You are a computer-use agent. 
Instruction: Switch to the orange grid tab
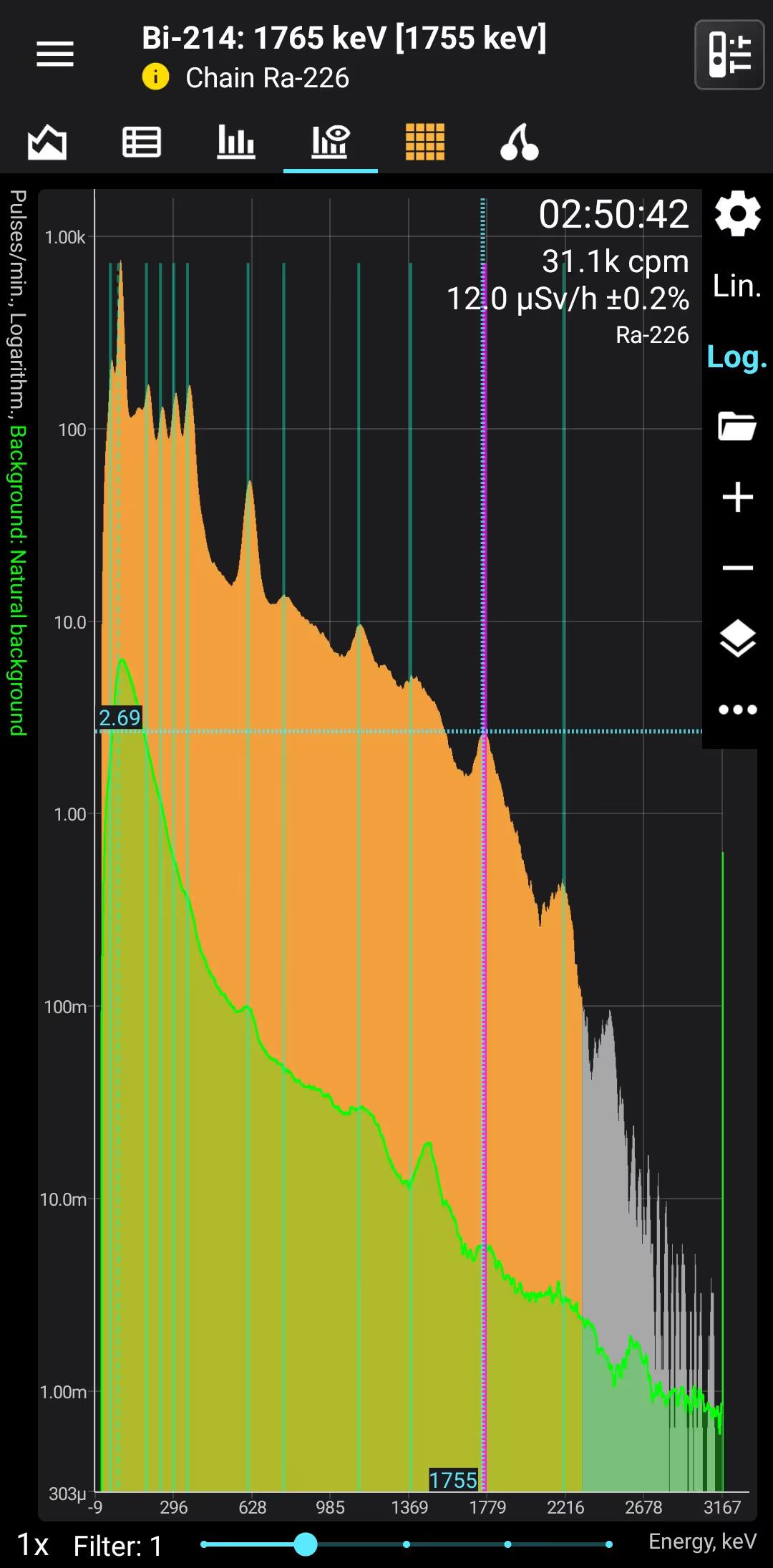point(425,142)
